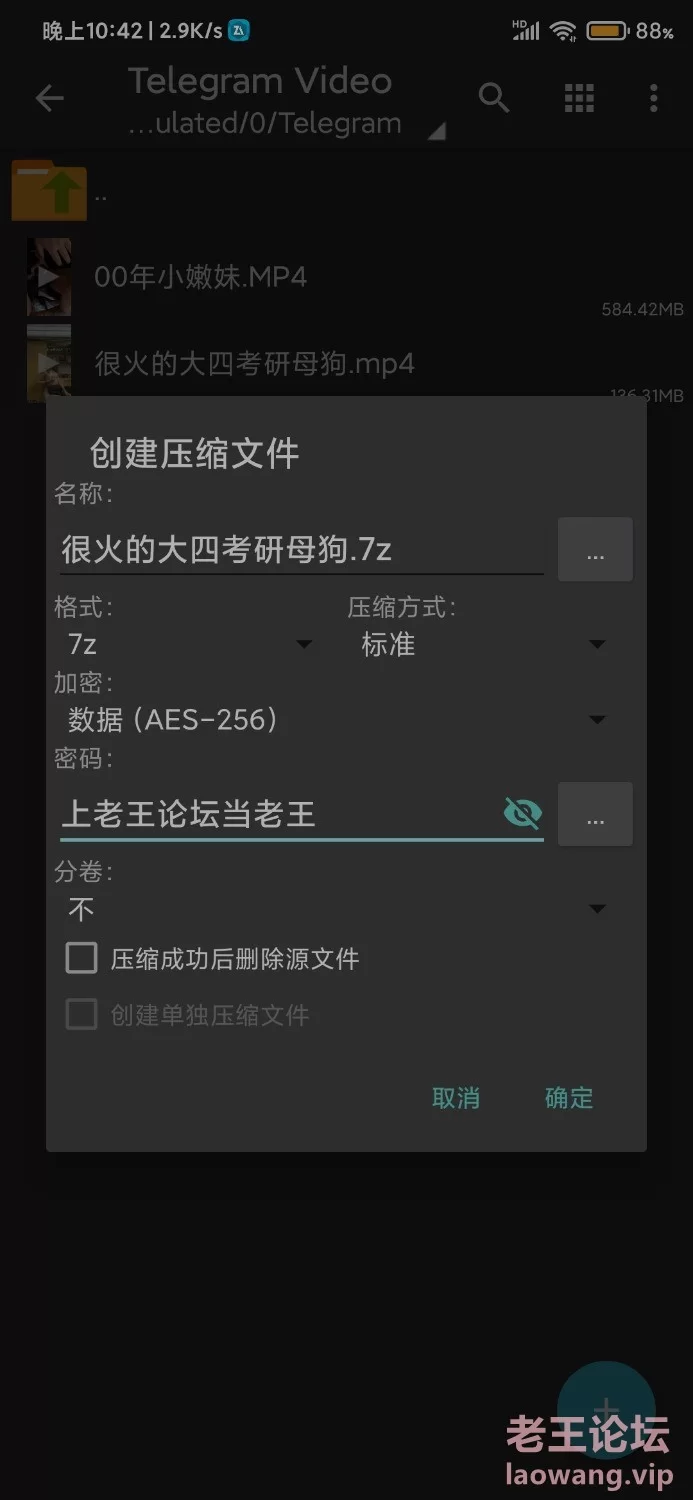693x1500 pixels.
Task: Expand the 分卷 split volume dropdown
Action: 336,909
